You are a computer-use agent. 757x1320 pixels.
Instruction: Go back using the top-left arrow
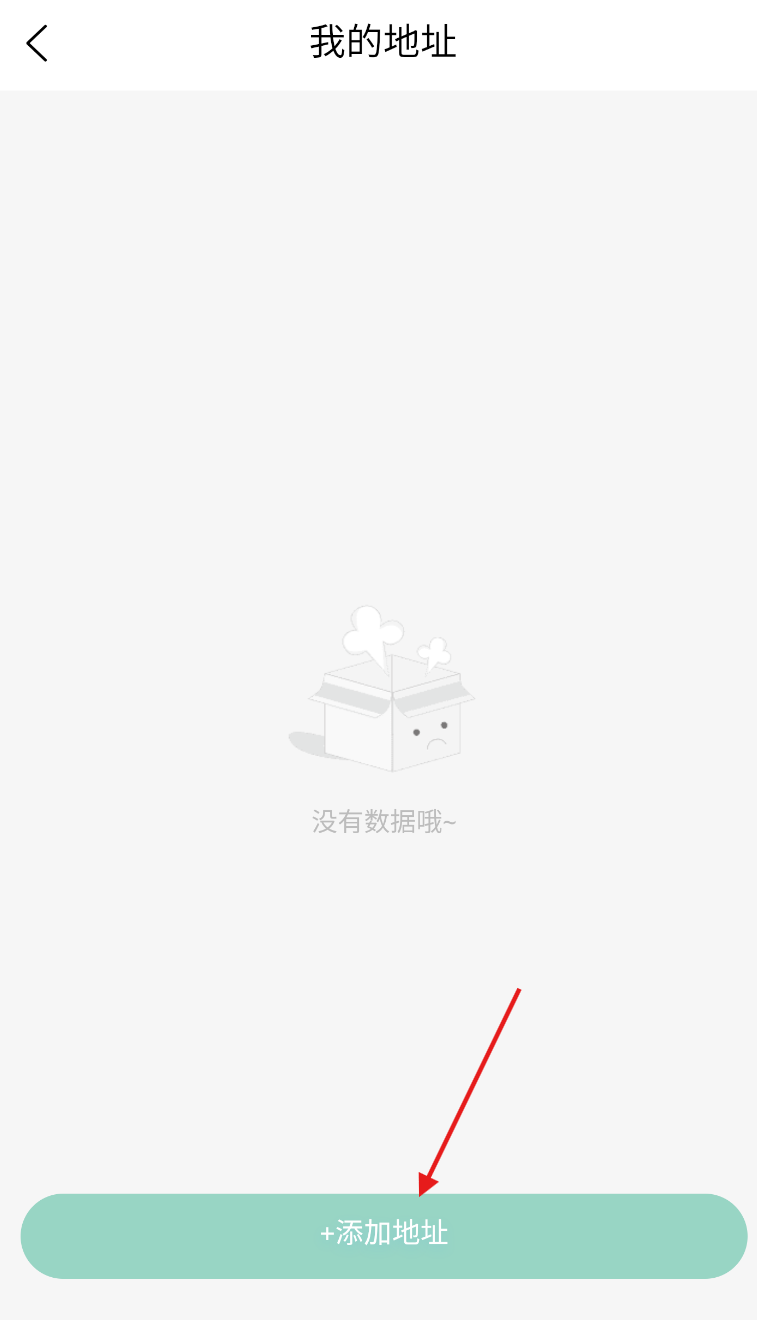pos(37,44)
